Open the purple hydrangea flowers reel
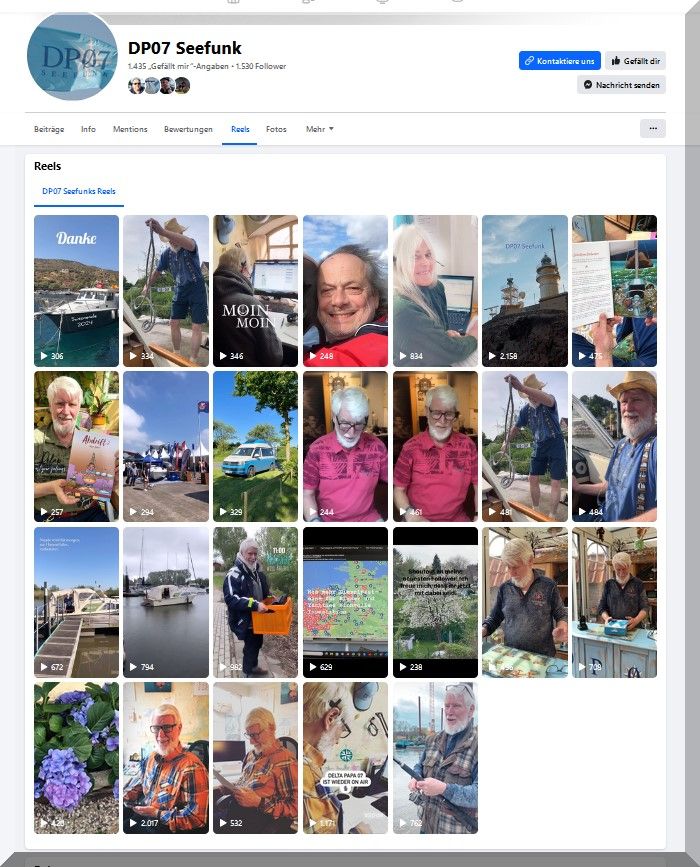Screen dimensions: 700x867 (x=76, y=757)
